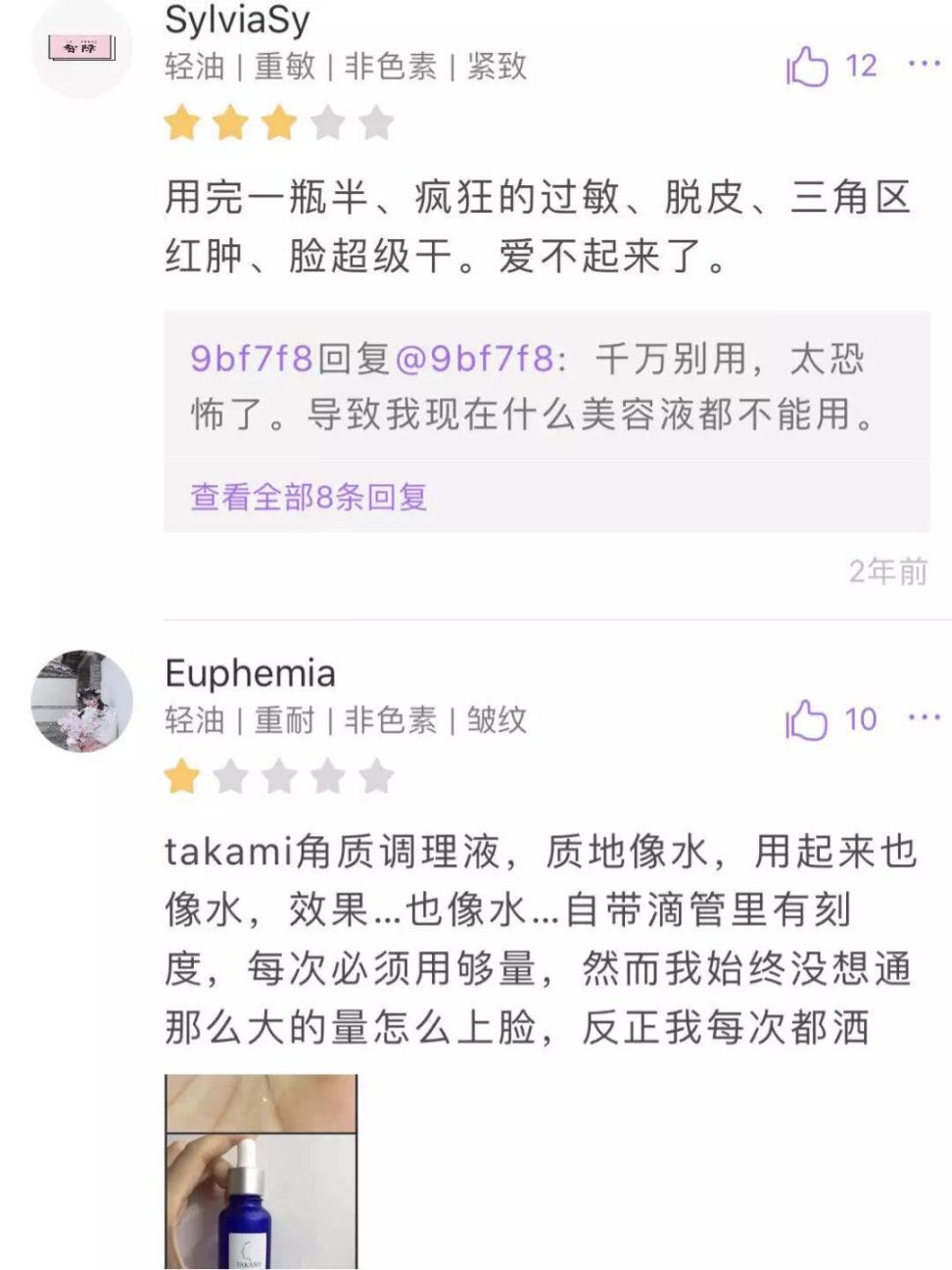Open Euphemia's takami product photo
Image resolution: width=952 pixels, height=1270 pixels.
pyautogui.click(x=261, y=1171)
